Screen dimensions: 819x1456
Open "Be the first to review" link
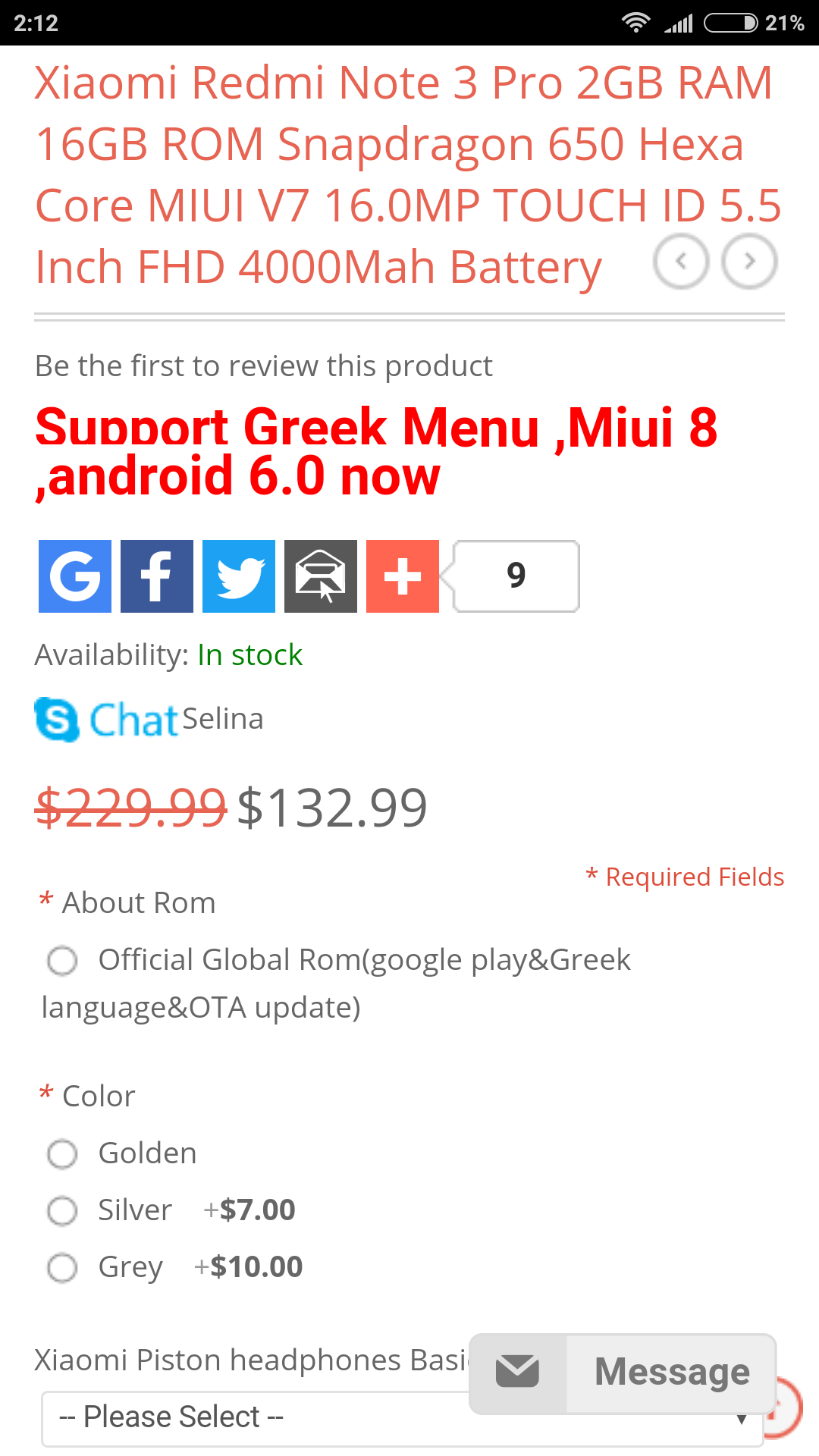coord(263,366)
